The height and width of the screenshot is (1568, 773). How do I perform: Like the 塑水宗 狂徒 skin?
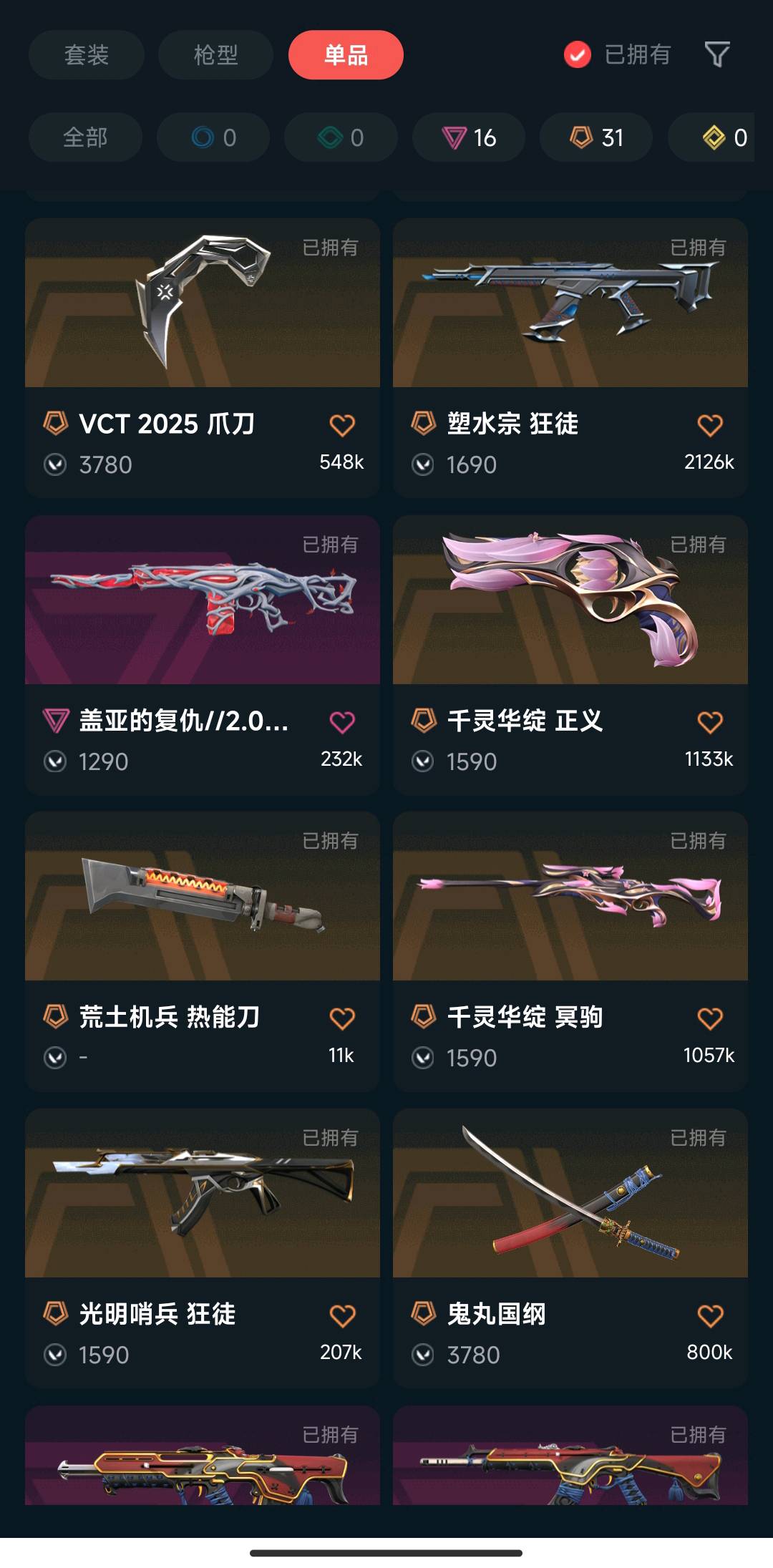[x=710, y=425]
